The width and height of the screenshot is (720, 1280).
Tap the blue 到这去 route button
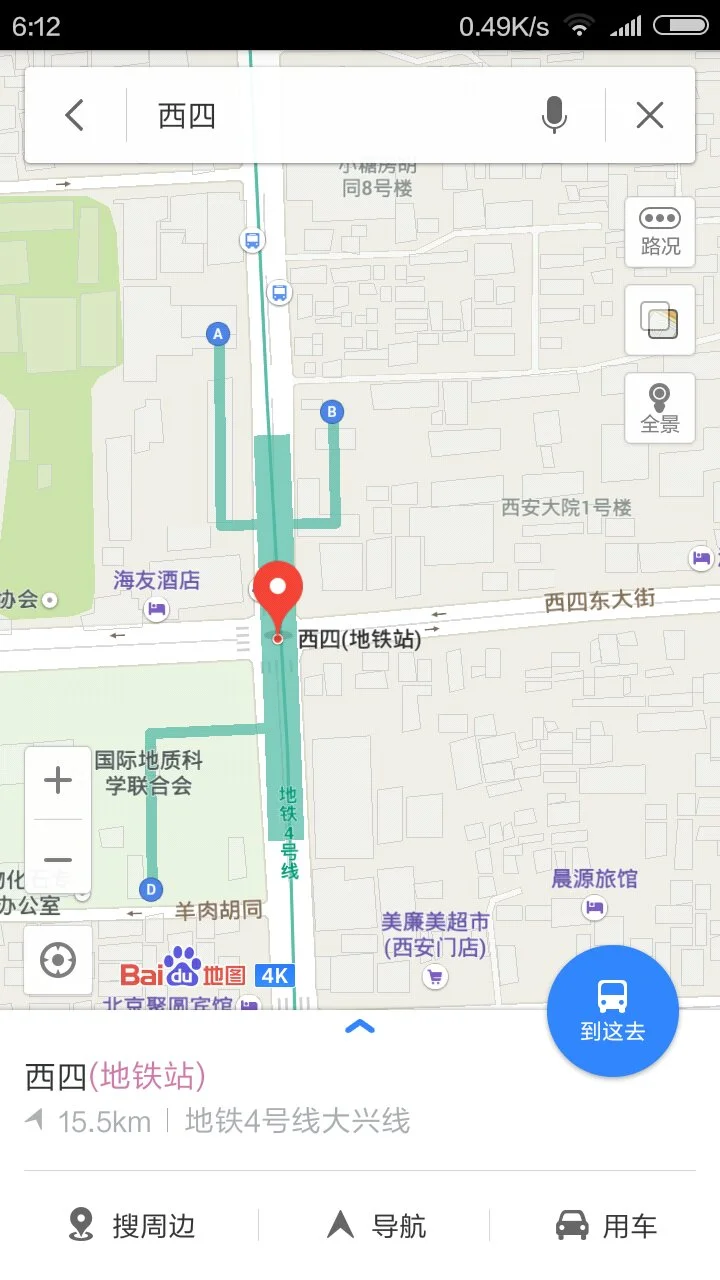[x=613, y=1010]
